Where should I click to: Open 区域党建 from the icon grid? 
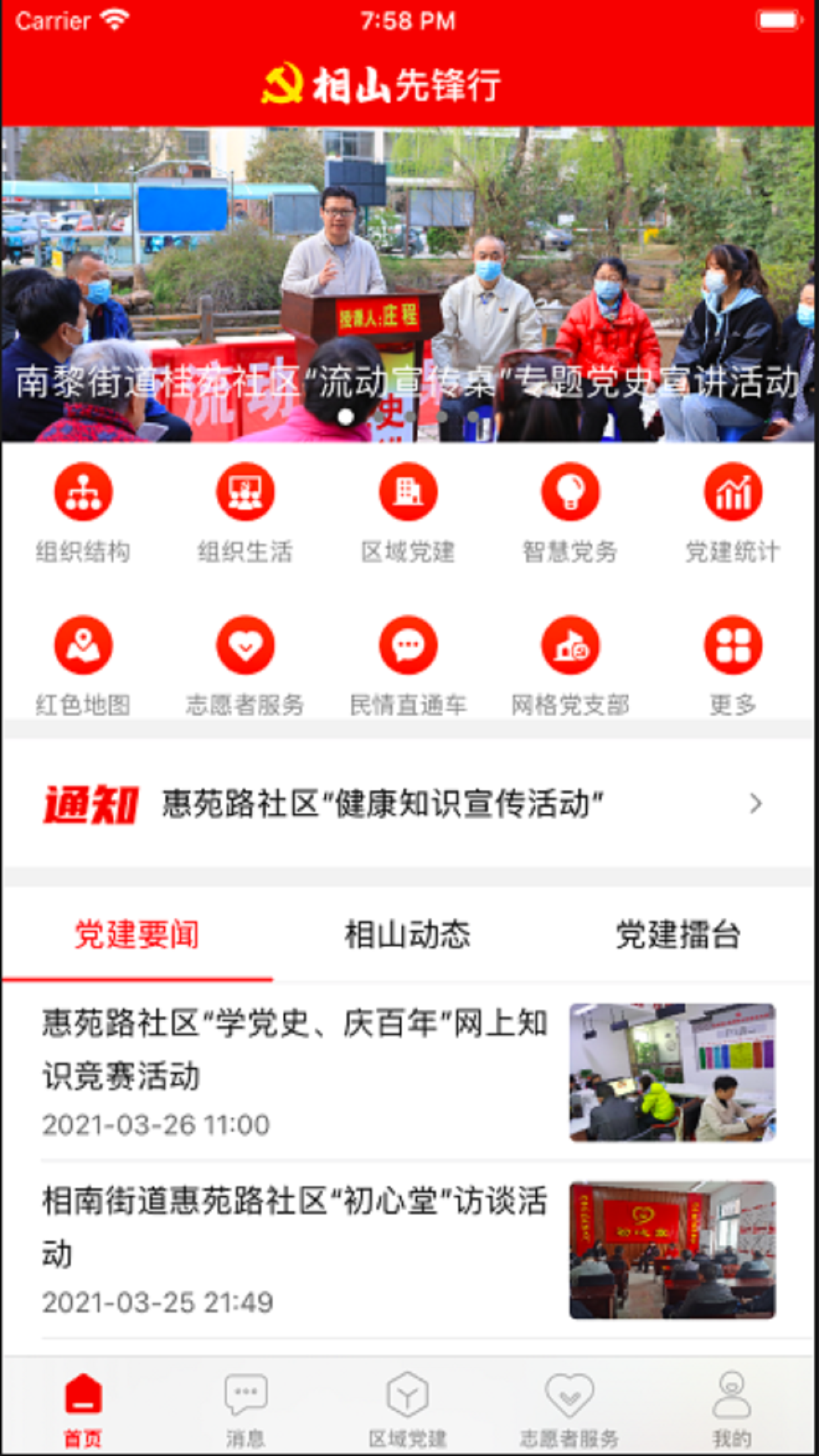408,514
